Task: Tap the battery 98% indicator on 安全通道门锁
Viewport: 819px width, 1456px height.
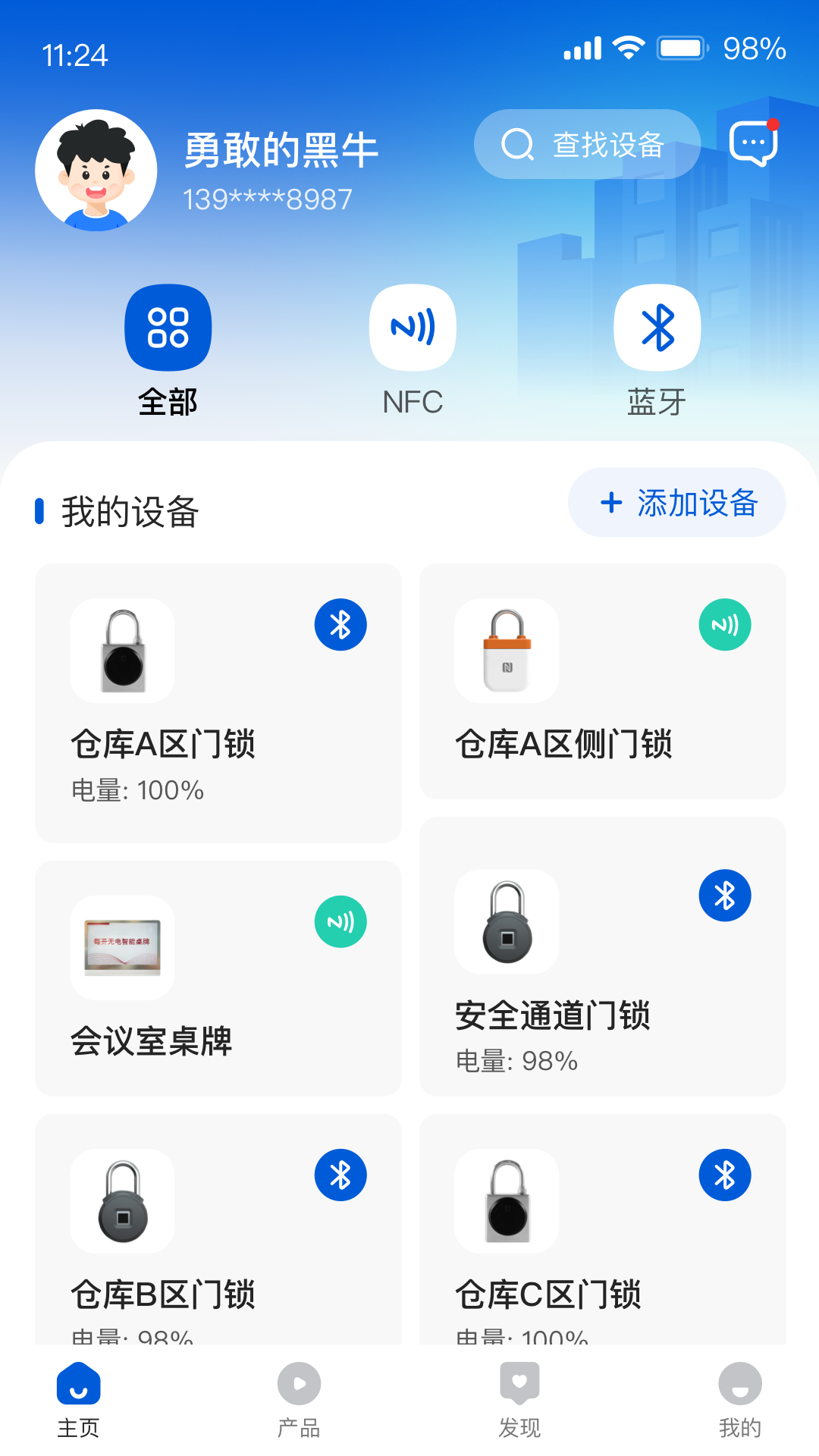Action: coord(515,1062)
